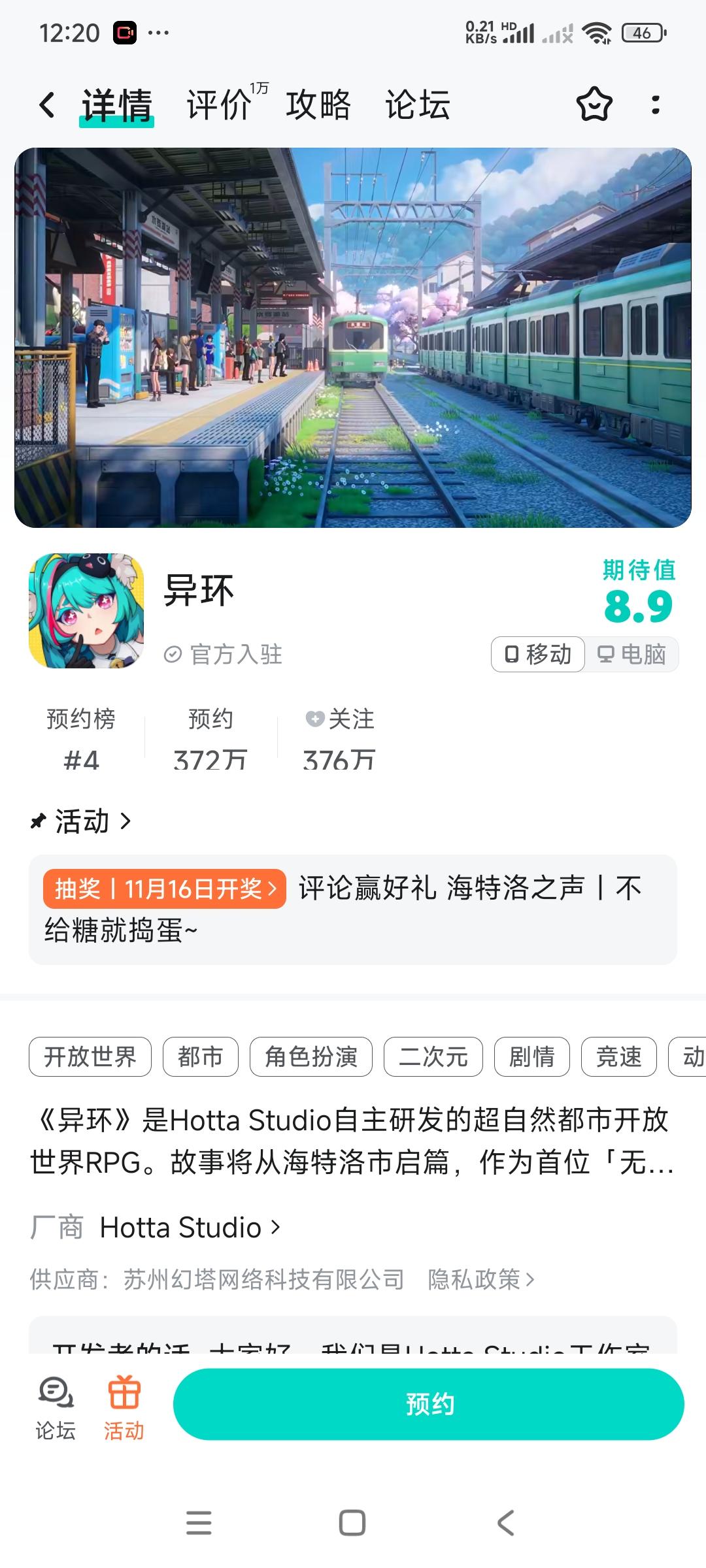Select the 移动 platform option

click(537, 654)
